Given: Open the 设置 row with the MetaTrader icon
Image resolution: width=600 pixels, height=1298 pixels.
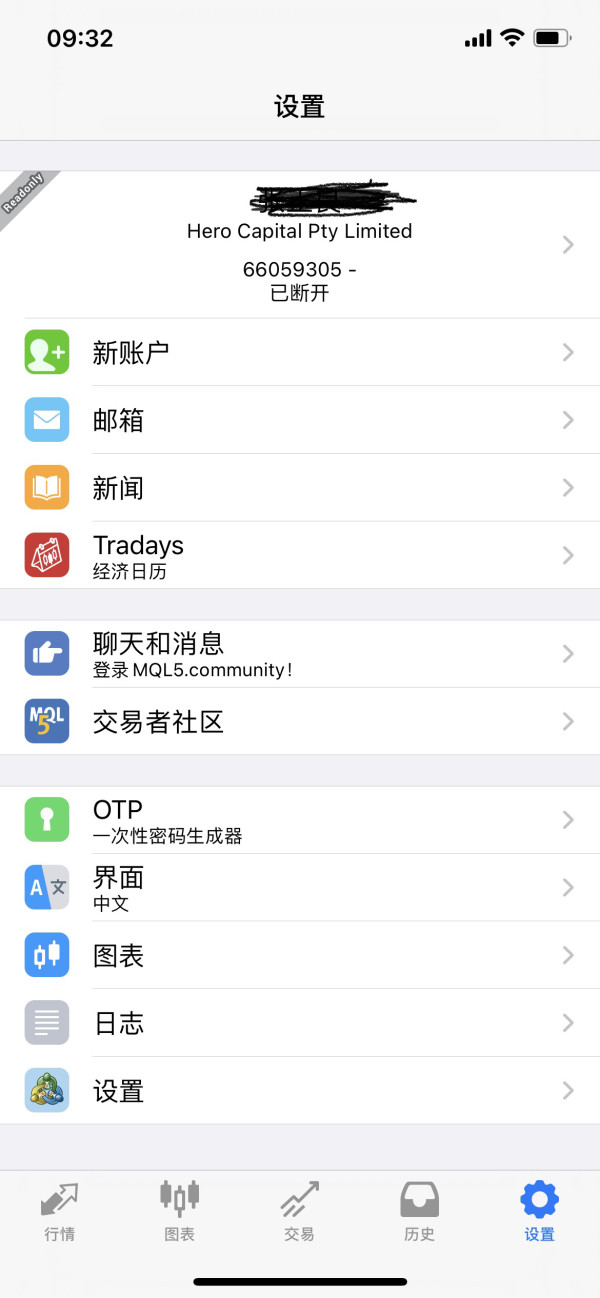Looking at the screenshot, I should pos(300,1090).
